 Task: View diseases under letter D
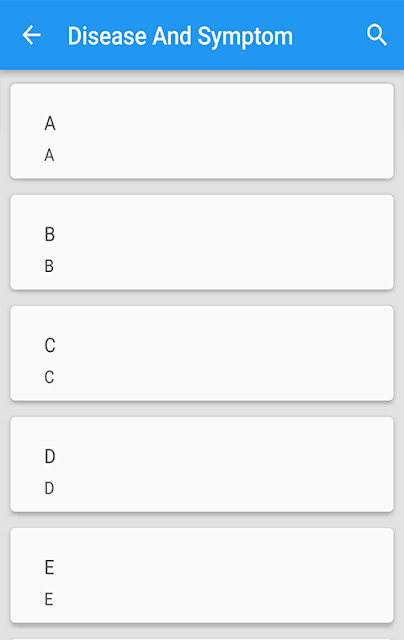[x=202, y=464]
